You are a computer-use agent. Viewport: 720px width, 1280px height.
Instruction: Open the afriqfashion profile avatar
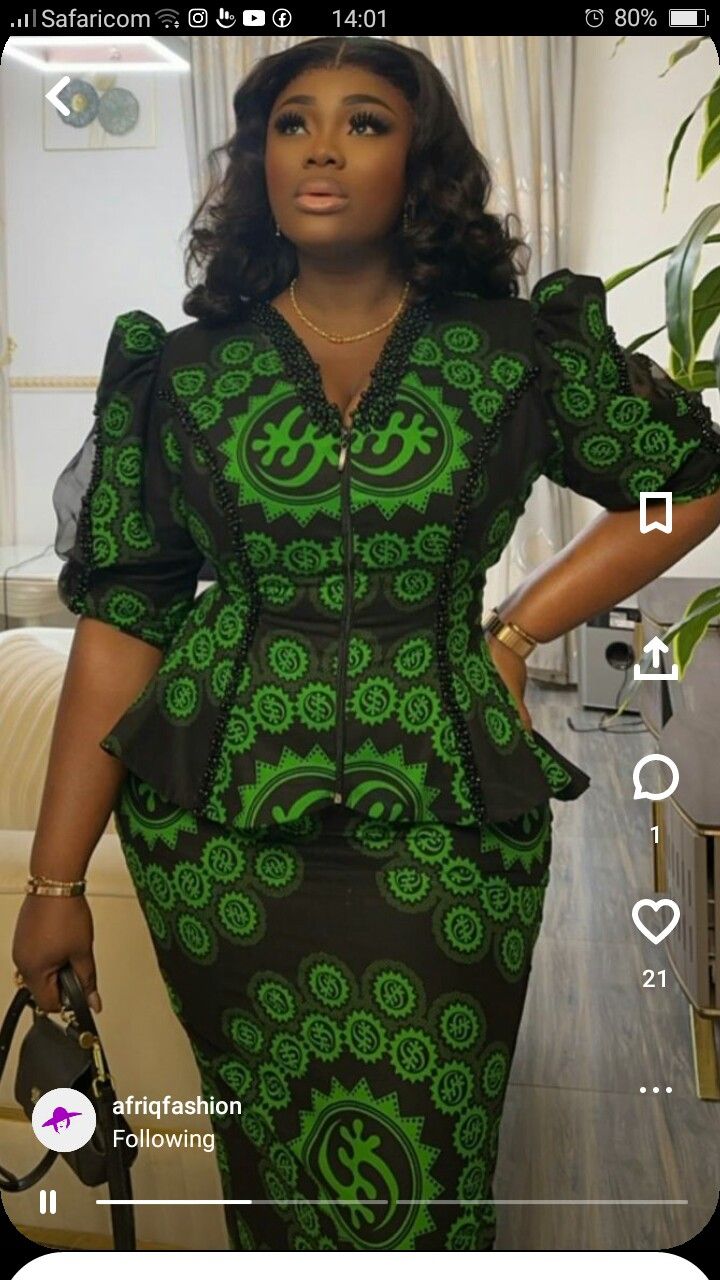coord(64,1120)
